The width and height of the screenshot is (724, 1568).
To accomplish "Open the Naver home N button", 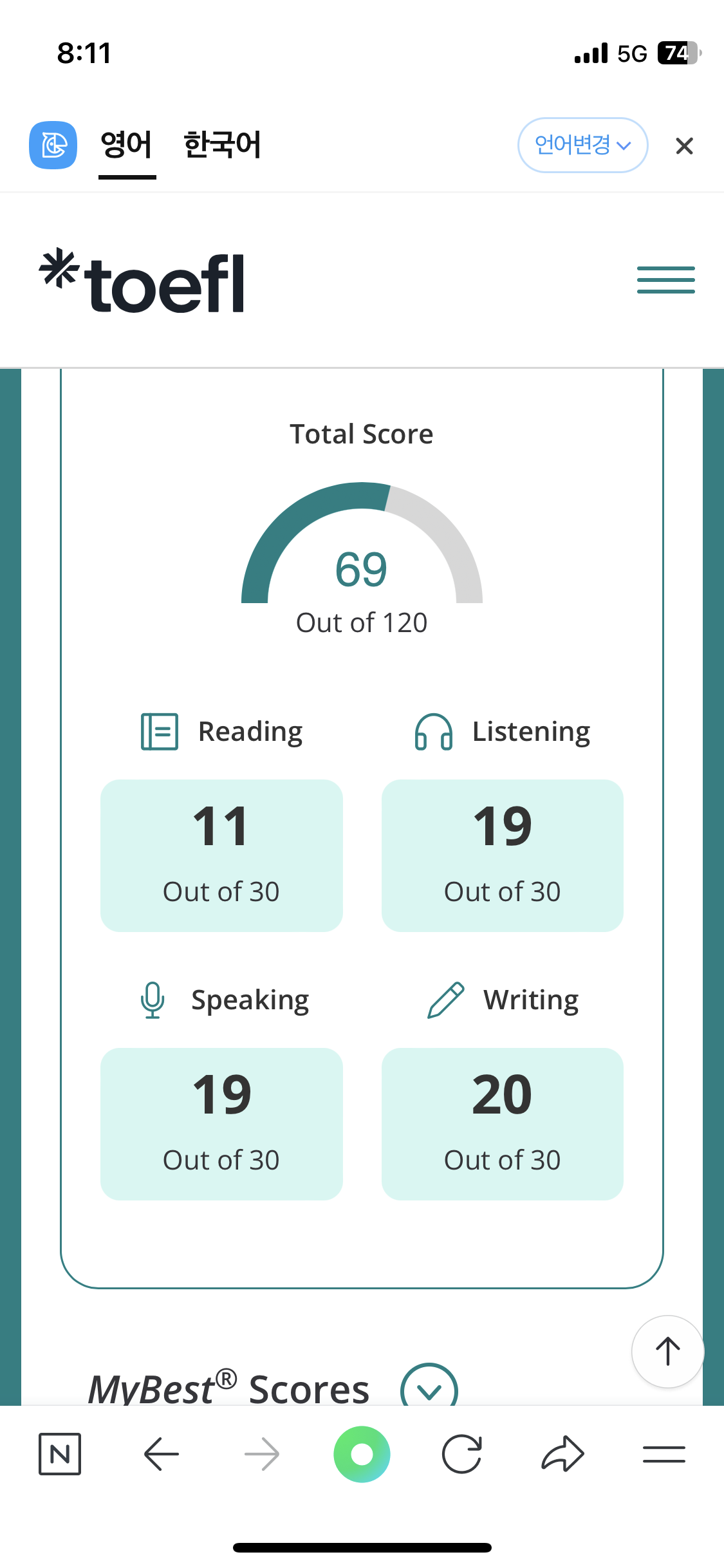I will (60, 1454).
